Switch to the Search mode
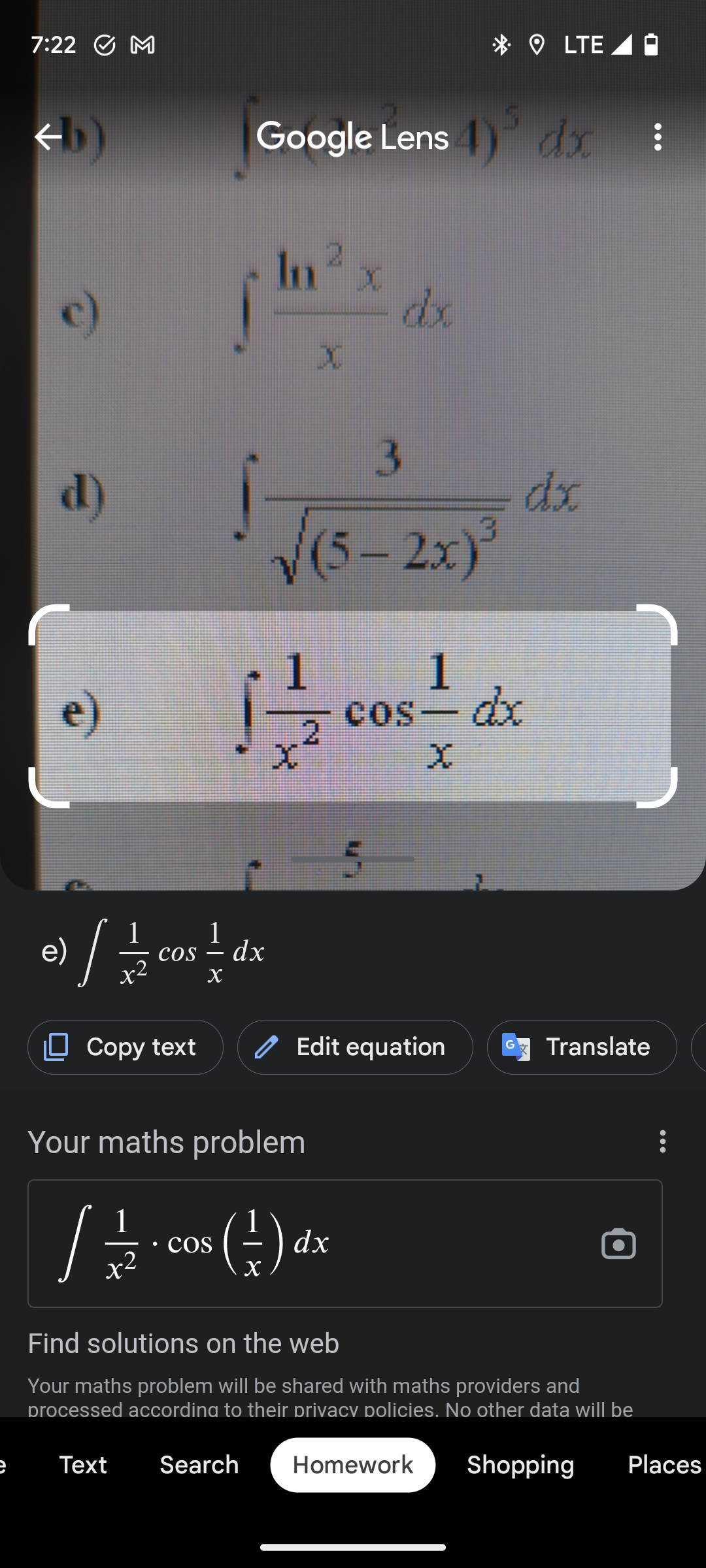706x1568 pixels. 199,1465
